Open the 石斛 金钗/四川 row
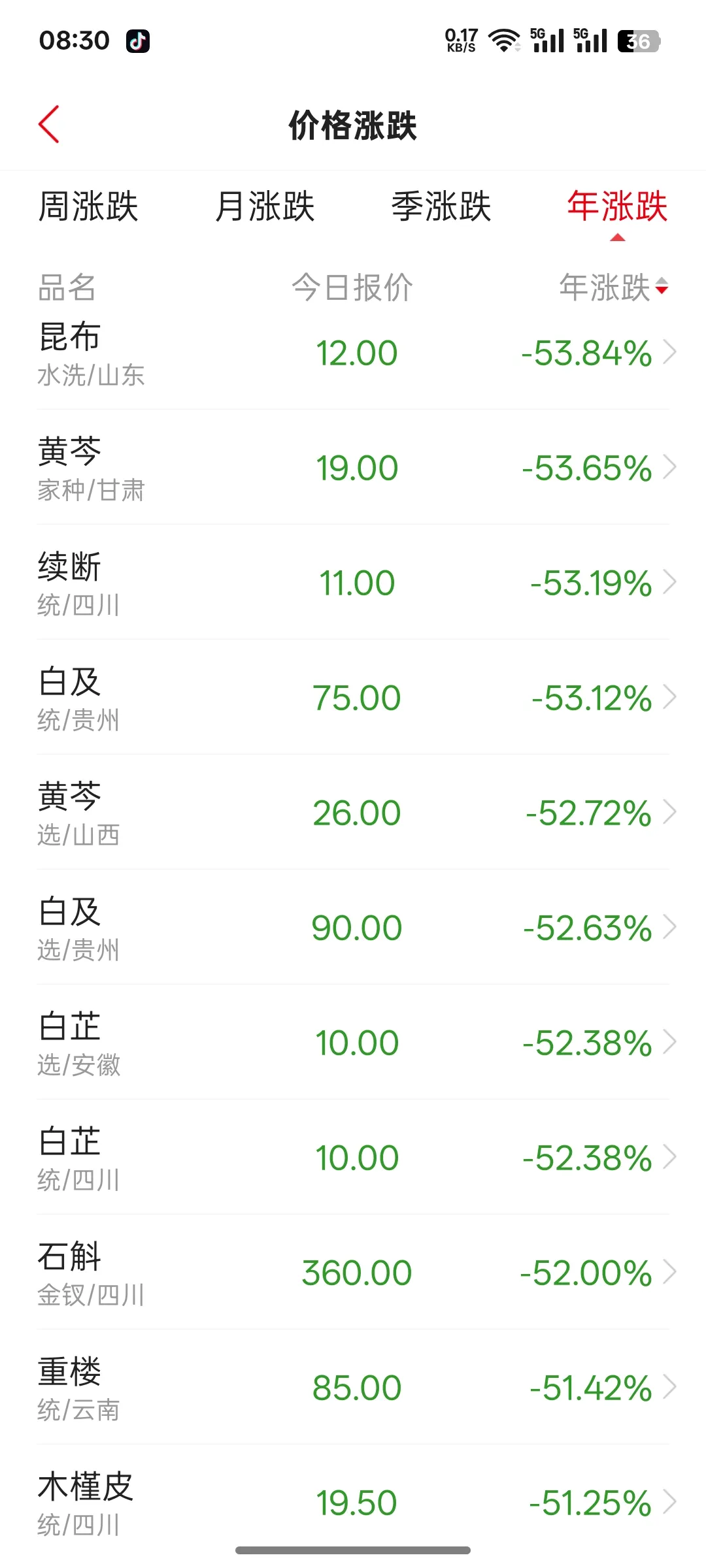 (353, 1272)
